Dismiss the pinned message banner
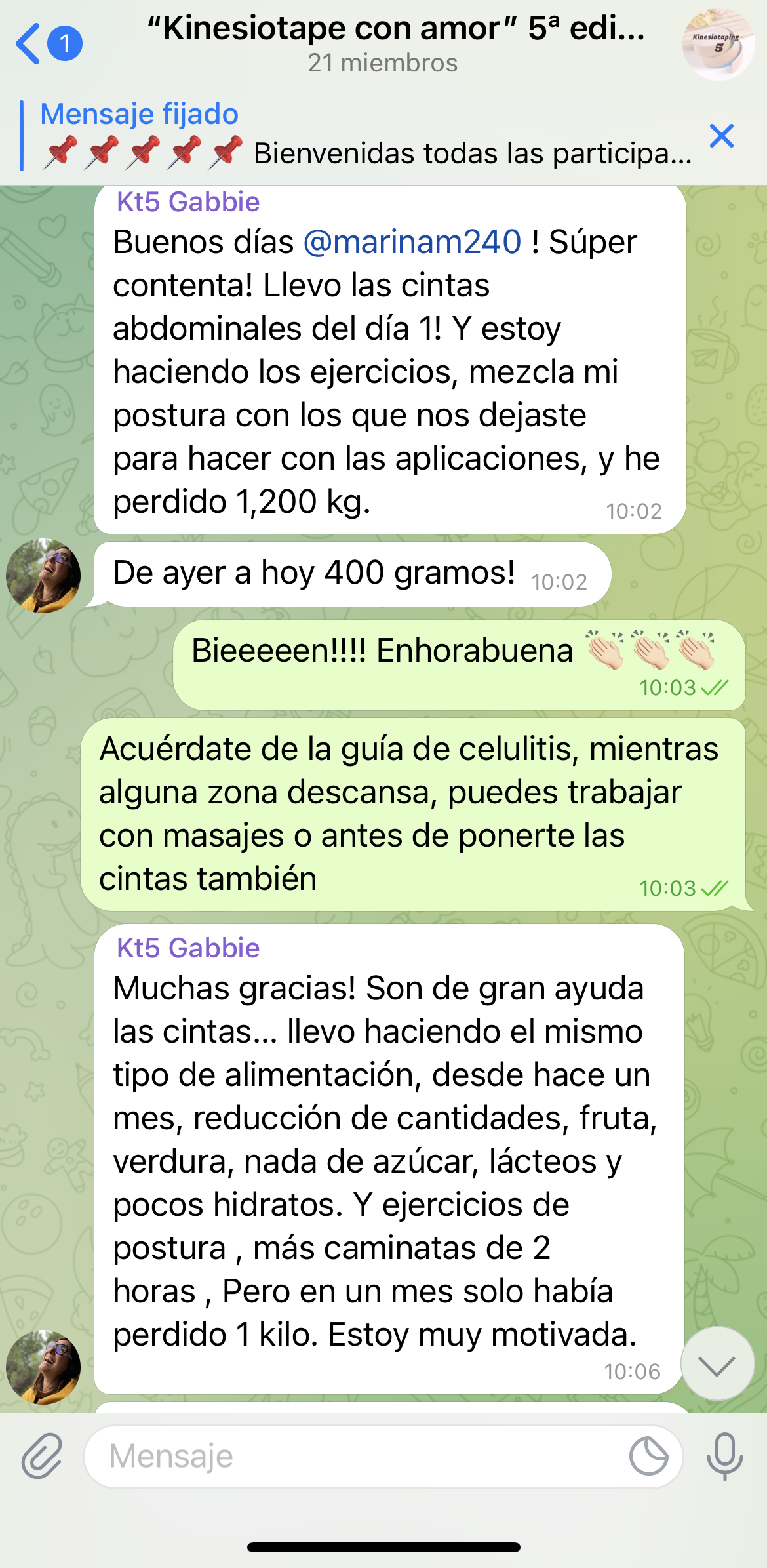The image size is (767, 1568). click(721, 136)
